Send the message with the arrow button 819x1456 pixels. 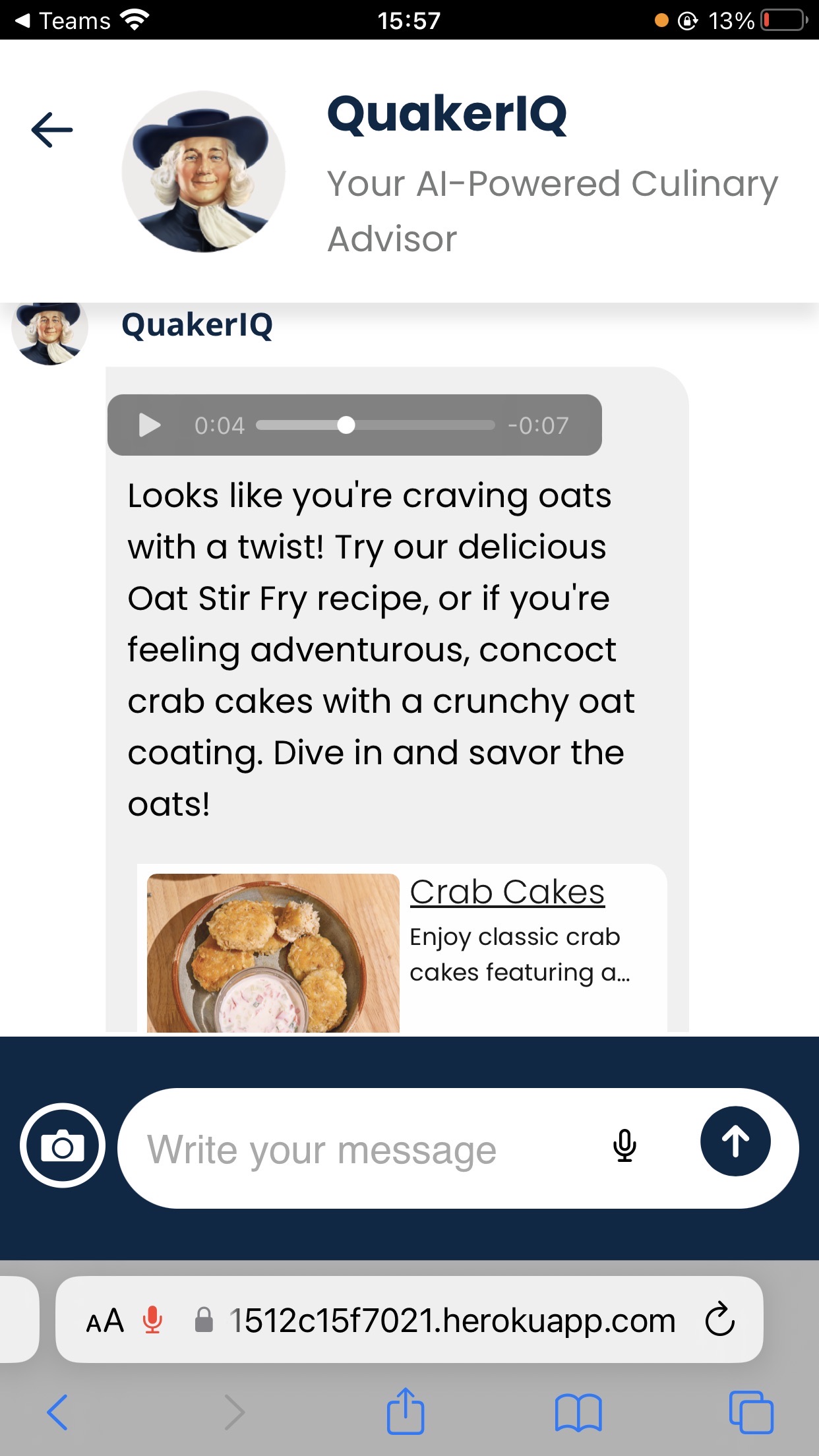click(x=735, y=1141)
